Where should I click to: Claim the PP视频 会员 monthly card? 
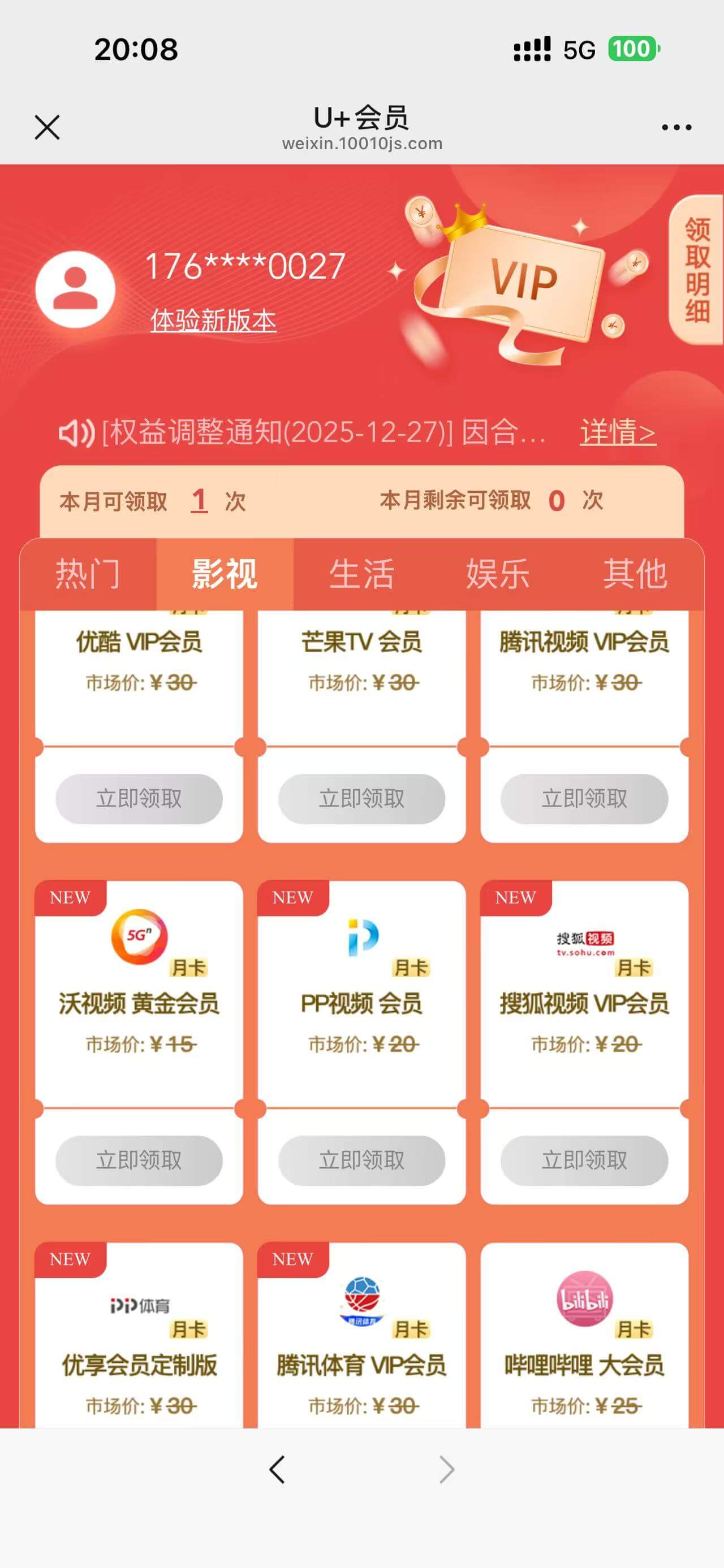361,1160
